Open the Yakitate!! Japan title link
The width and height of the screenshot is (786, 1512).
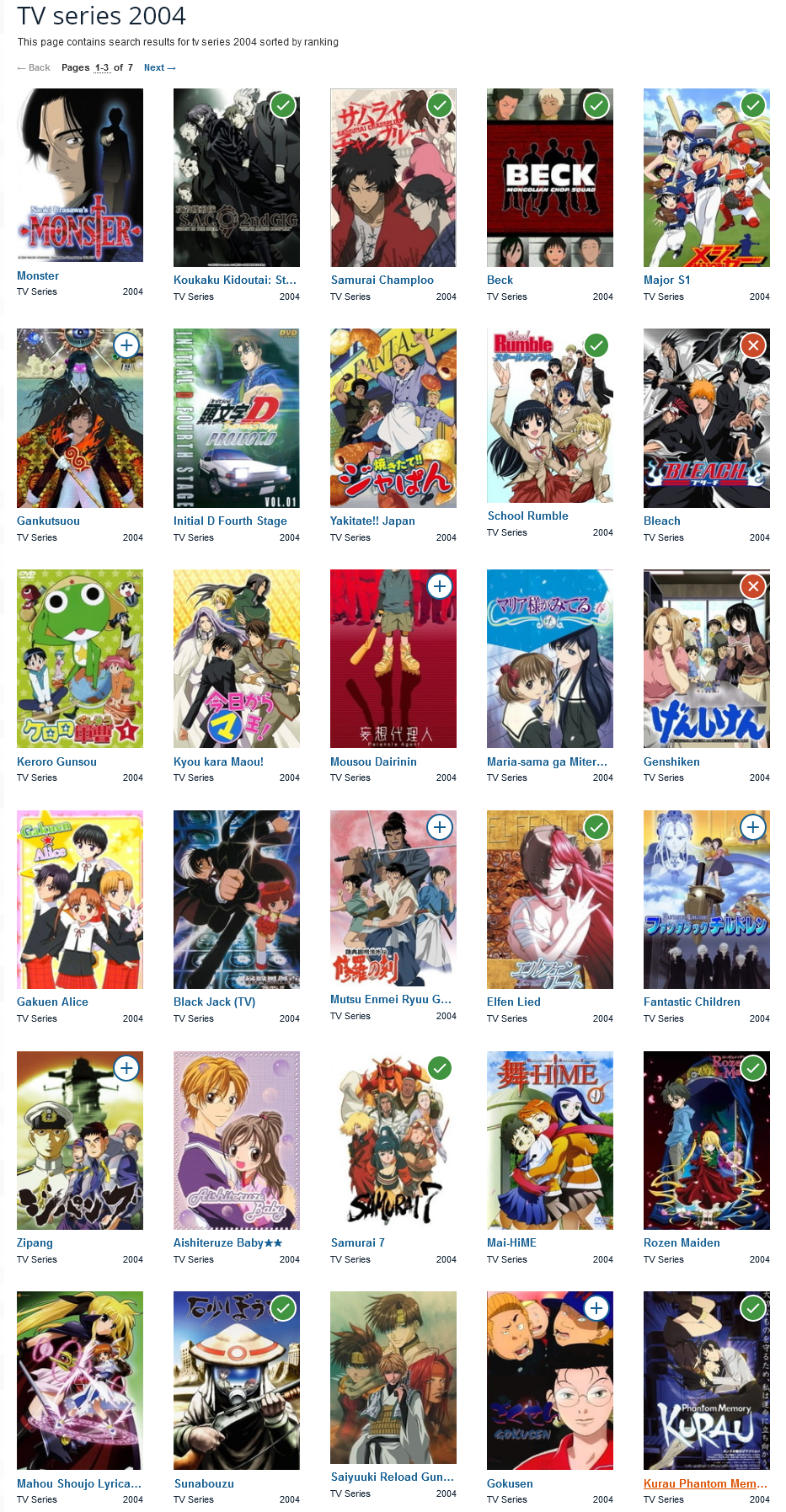pyautogui.click(x=372, y=521)
